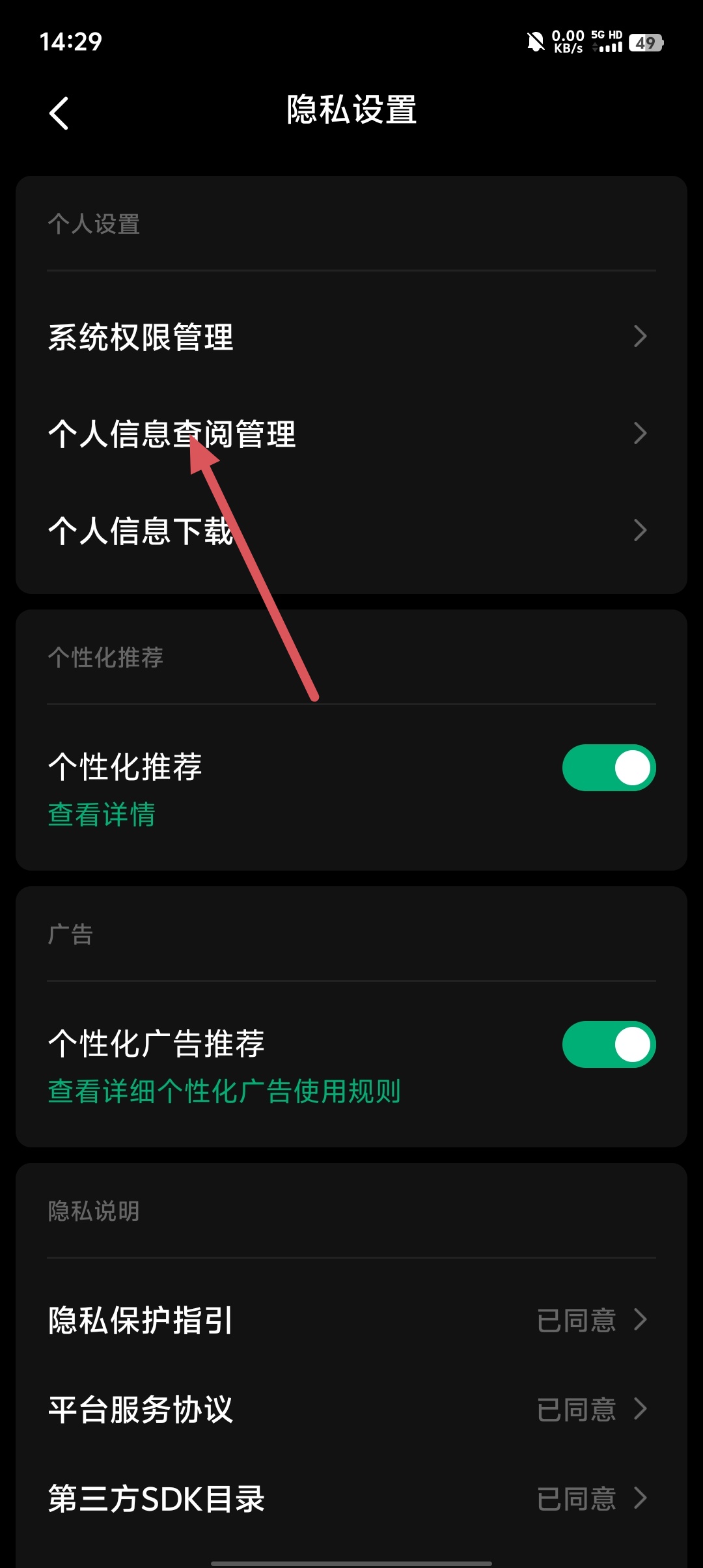The height and width of the screenshot is (1568, 703).
Task: Go back from 隐私设置 page
Action: (59, 113)
